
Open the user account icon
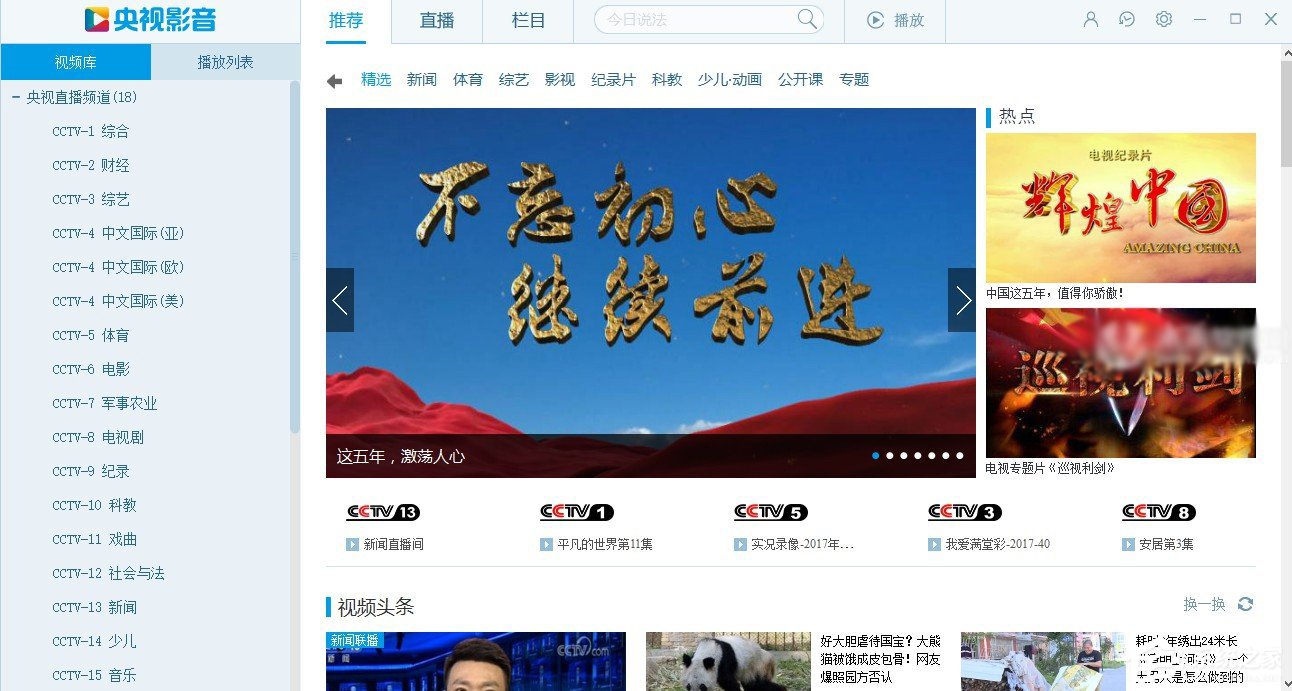click(1091, 20)
